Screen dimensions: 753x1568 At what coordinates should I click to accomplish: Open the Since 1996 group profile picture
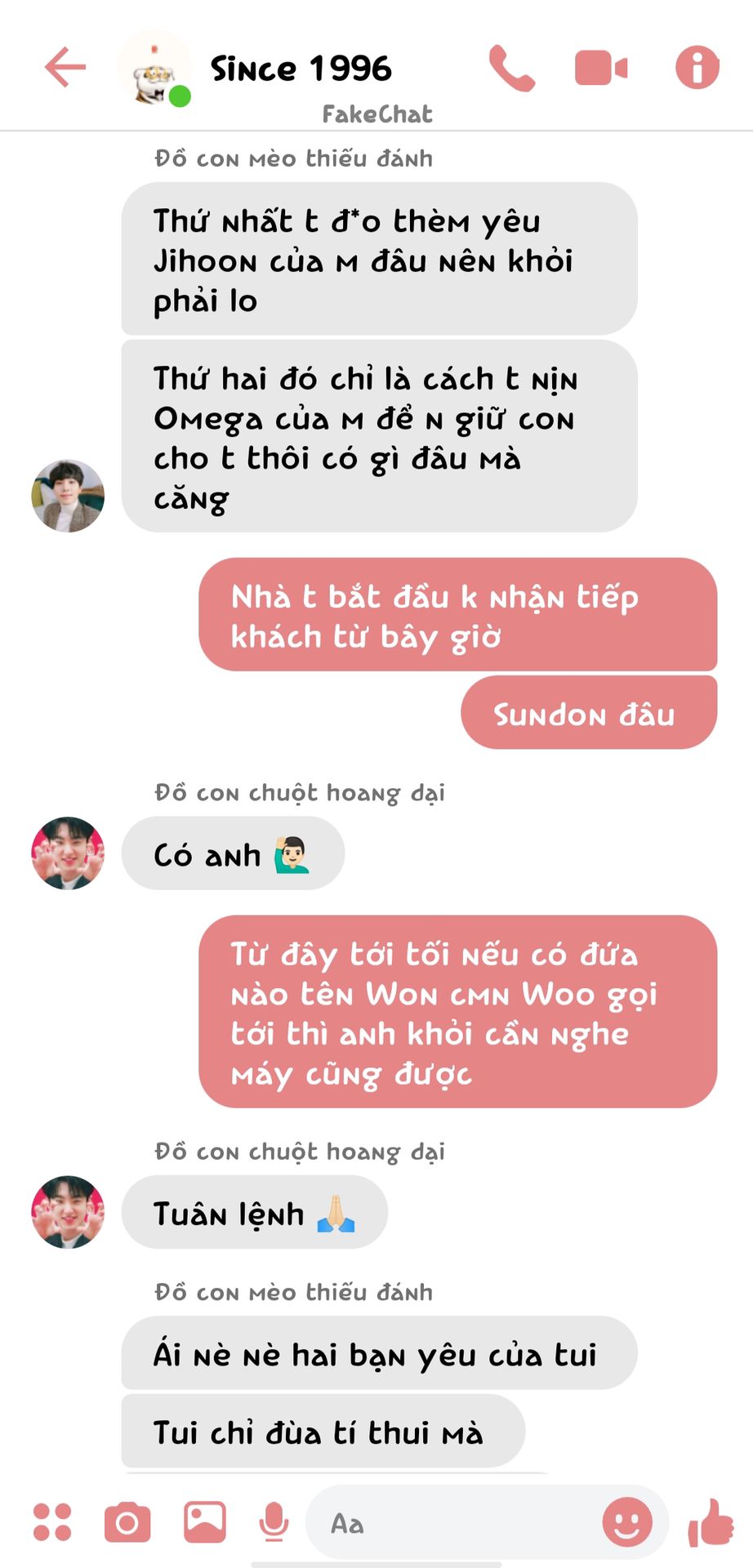click(154, 69)
